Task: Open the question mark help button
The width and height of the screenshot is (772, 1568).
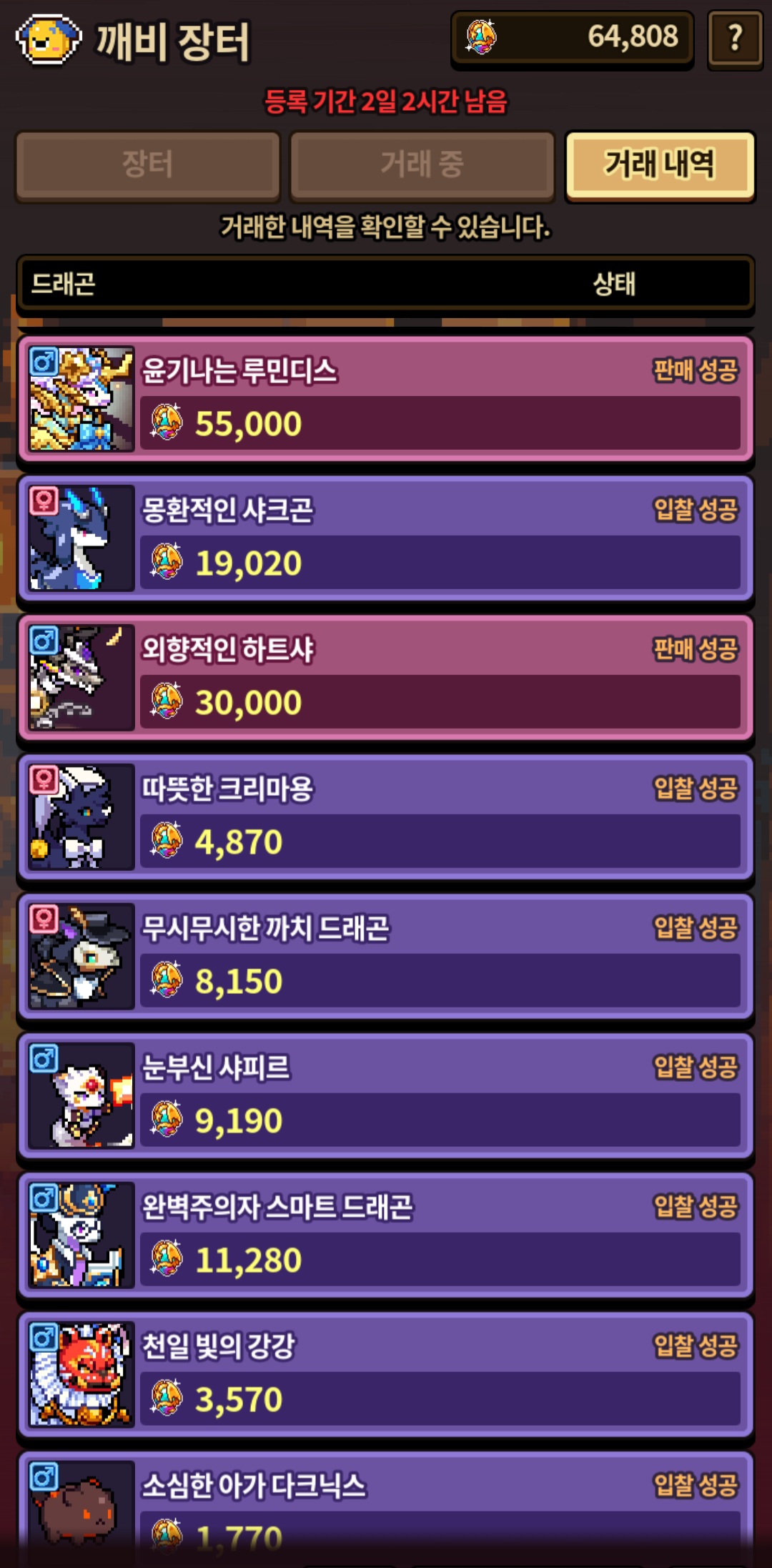Action: [x=735, y=39]
